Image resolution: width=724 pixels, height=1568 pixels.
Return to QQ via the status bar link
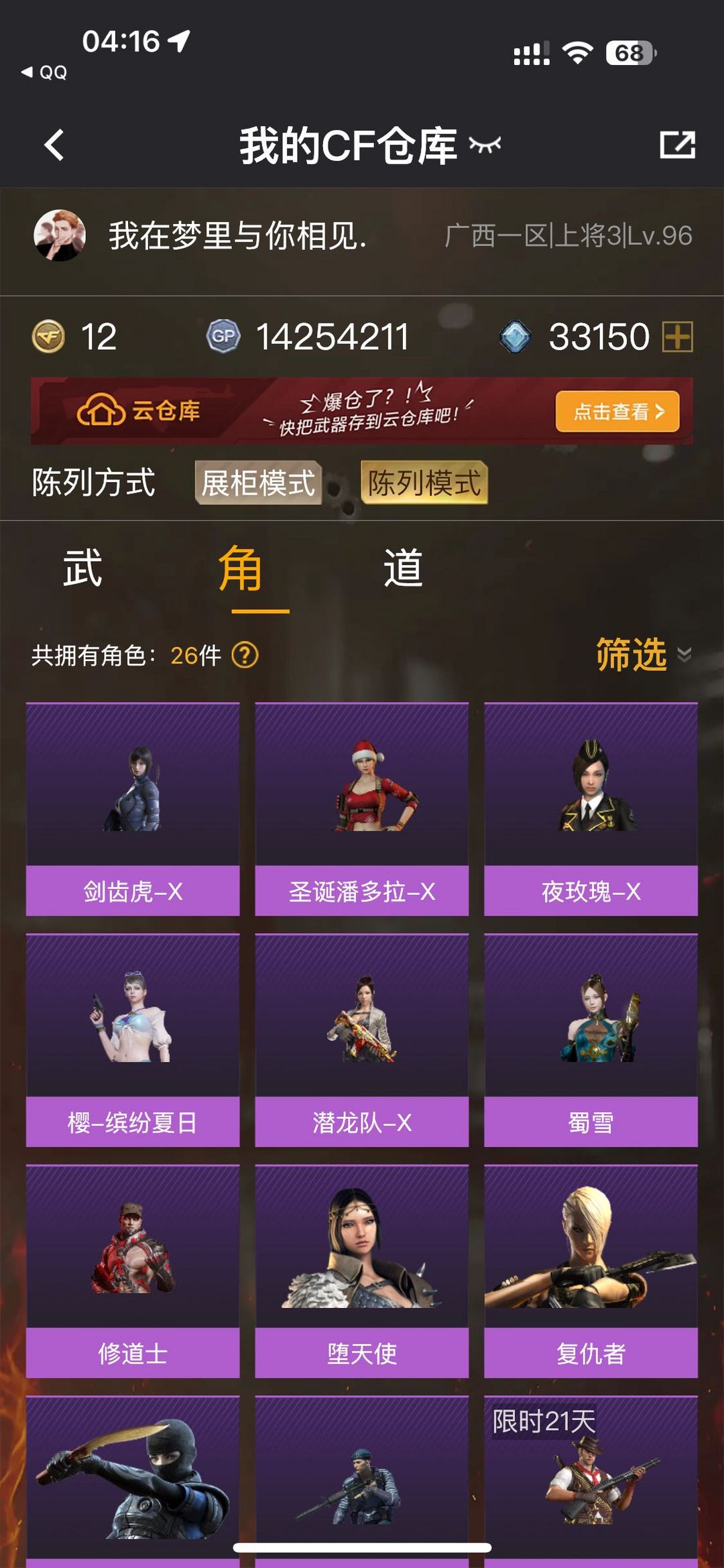44,72
